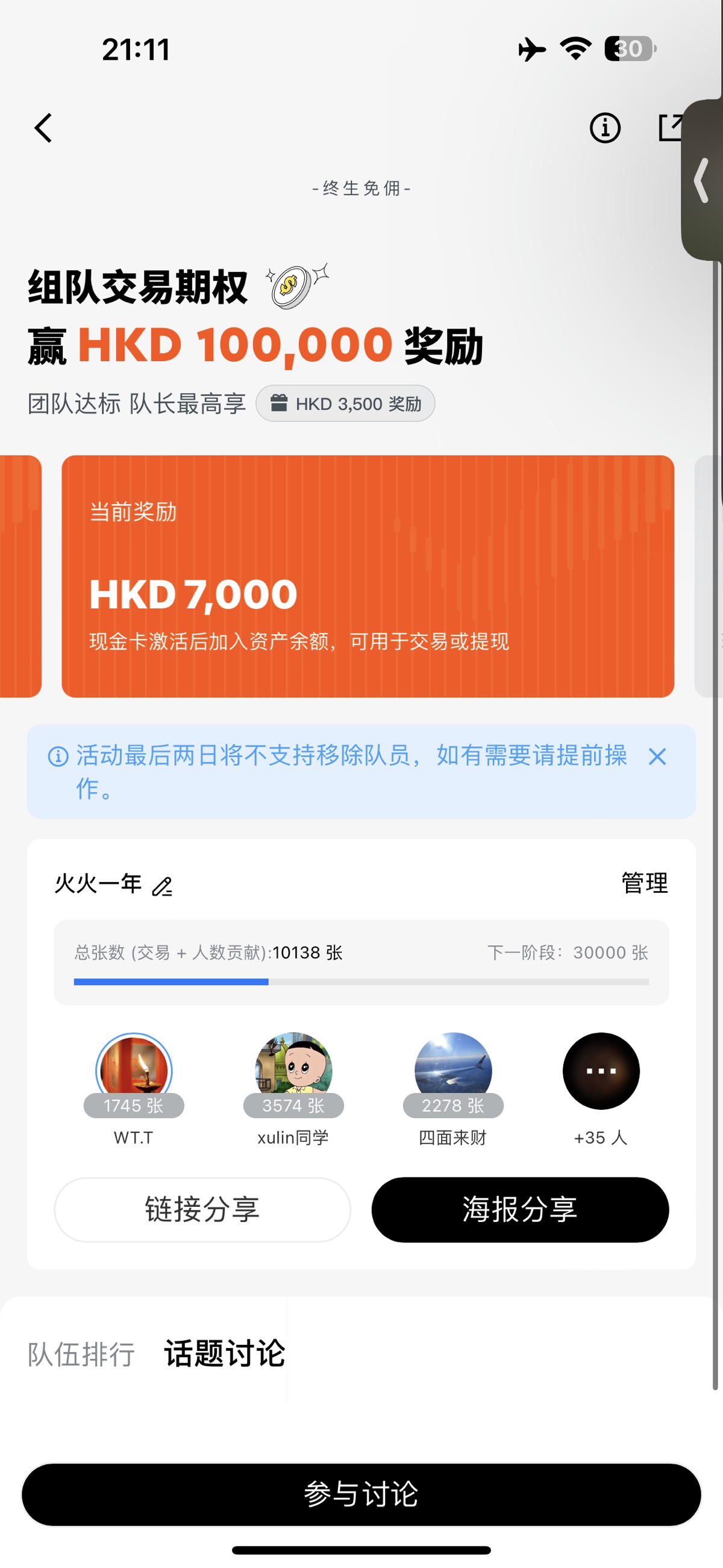Expand the floating side panel arrow
Screen dimensions: 723x1568
click(702, 180)
